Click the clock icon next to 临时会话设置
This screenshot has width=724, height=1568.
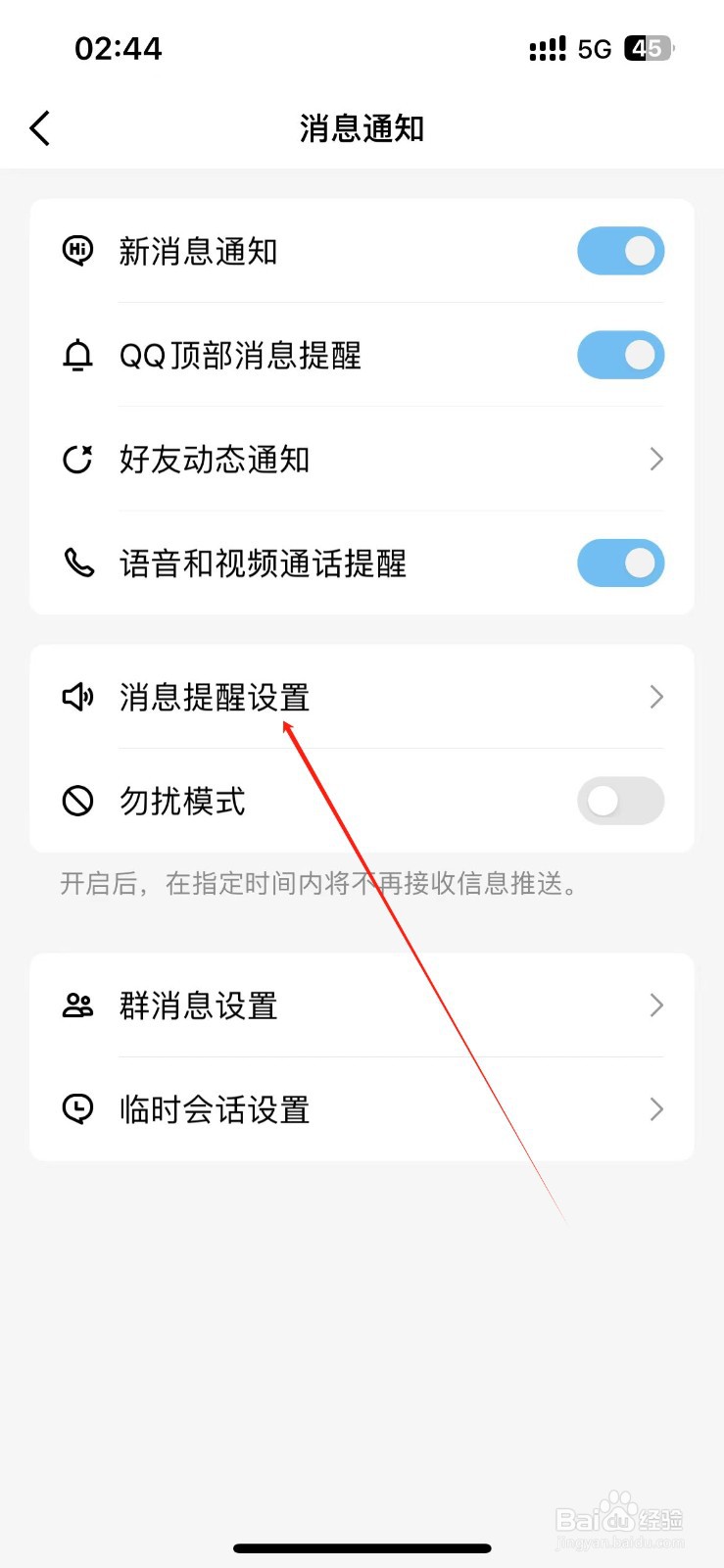78,1108
